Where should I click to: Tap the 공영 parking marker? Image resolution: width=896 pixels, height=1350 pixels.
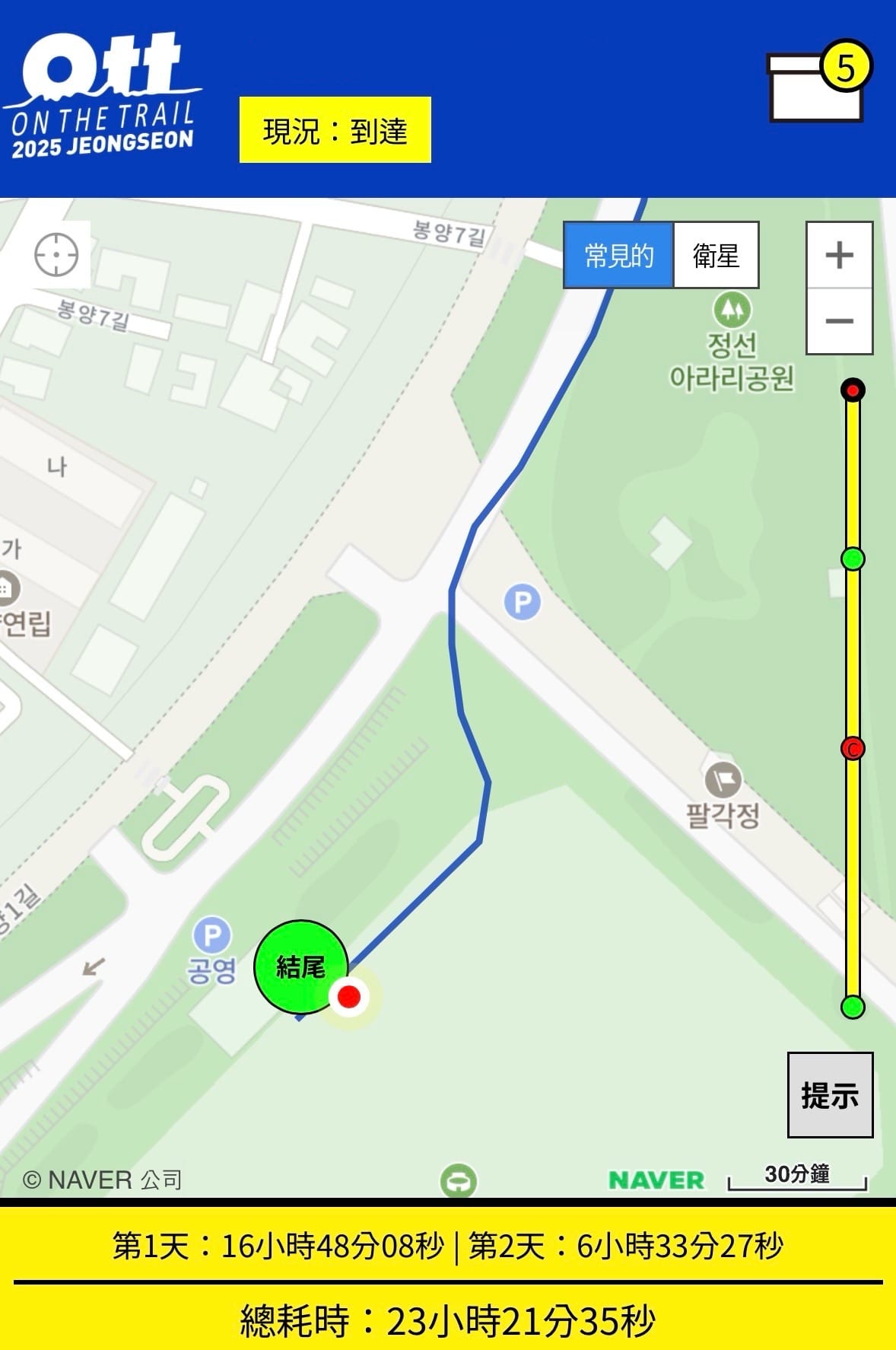[x=212, y=935]
